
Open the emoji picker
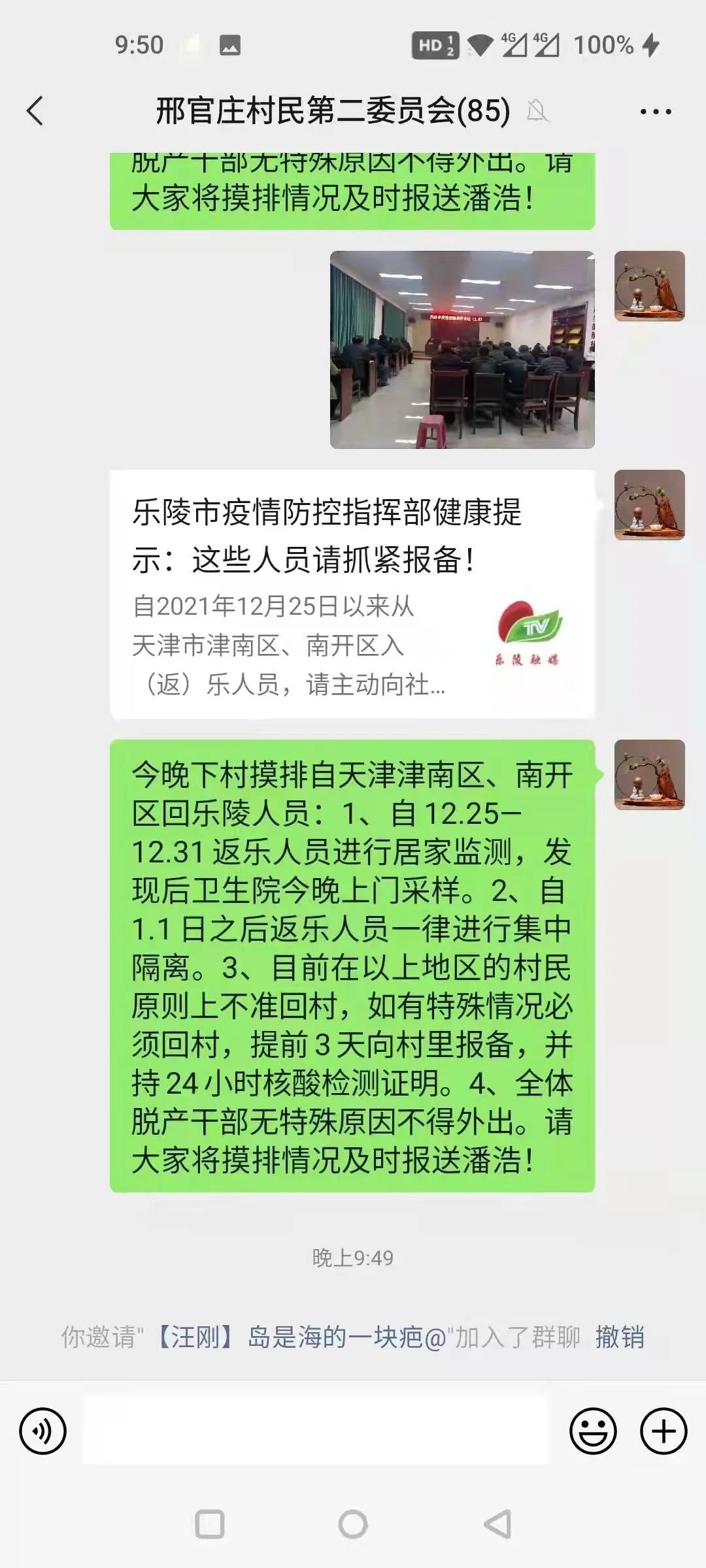tap(593, 1431)
